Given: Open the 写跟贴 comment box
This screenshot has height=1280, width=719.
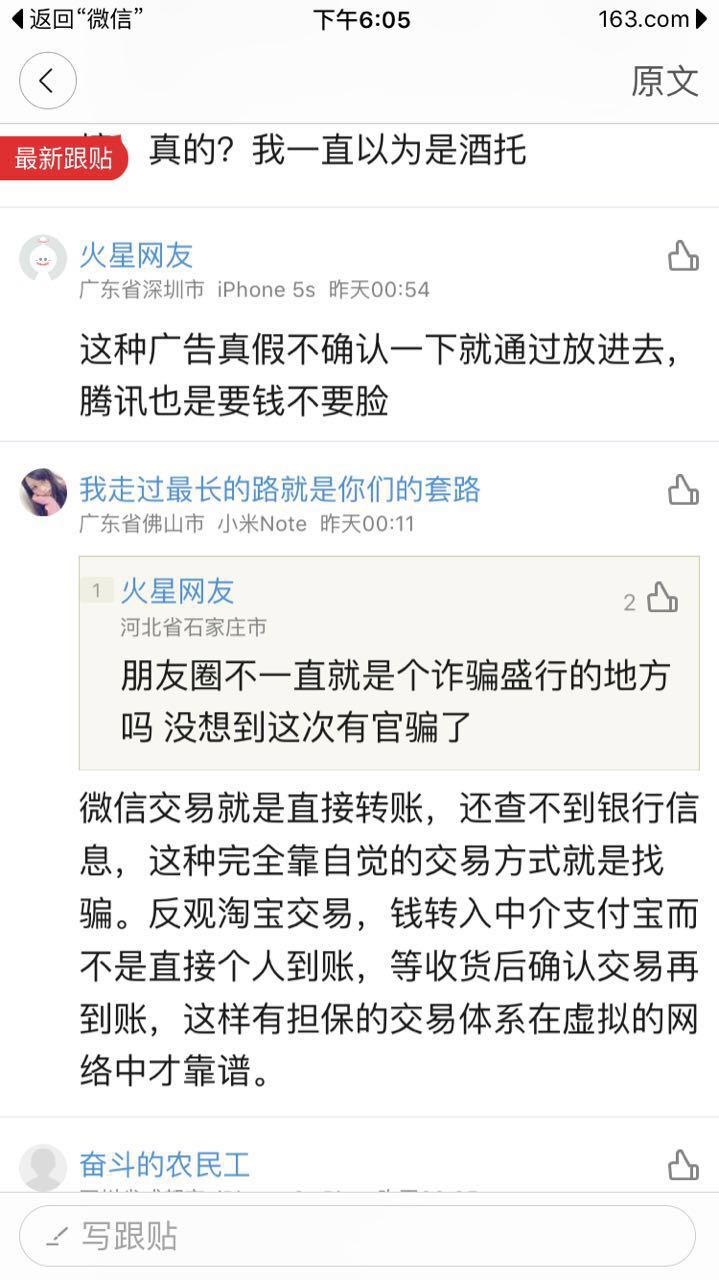Looking at the screenshot, I should (357, 1236).
